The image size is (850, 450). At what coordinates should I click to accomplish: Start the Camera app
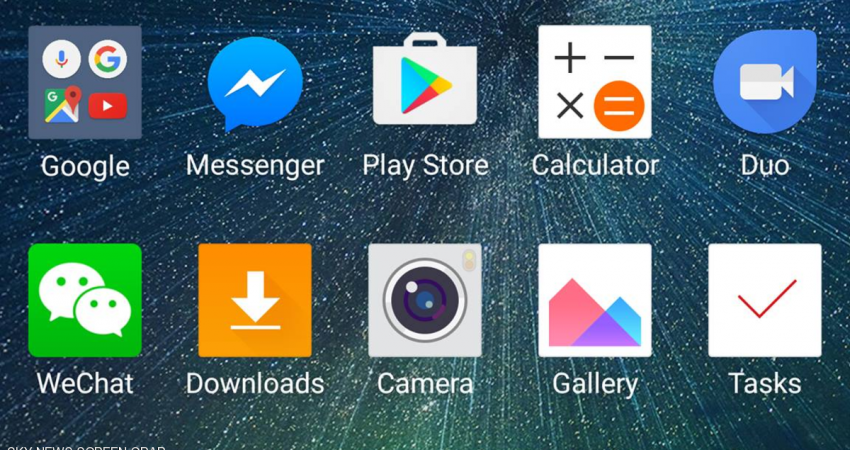click(x=425, y=301)
